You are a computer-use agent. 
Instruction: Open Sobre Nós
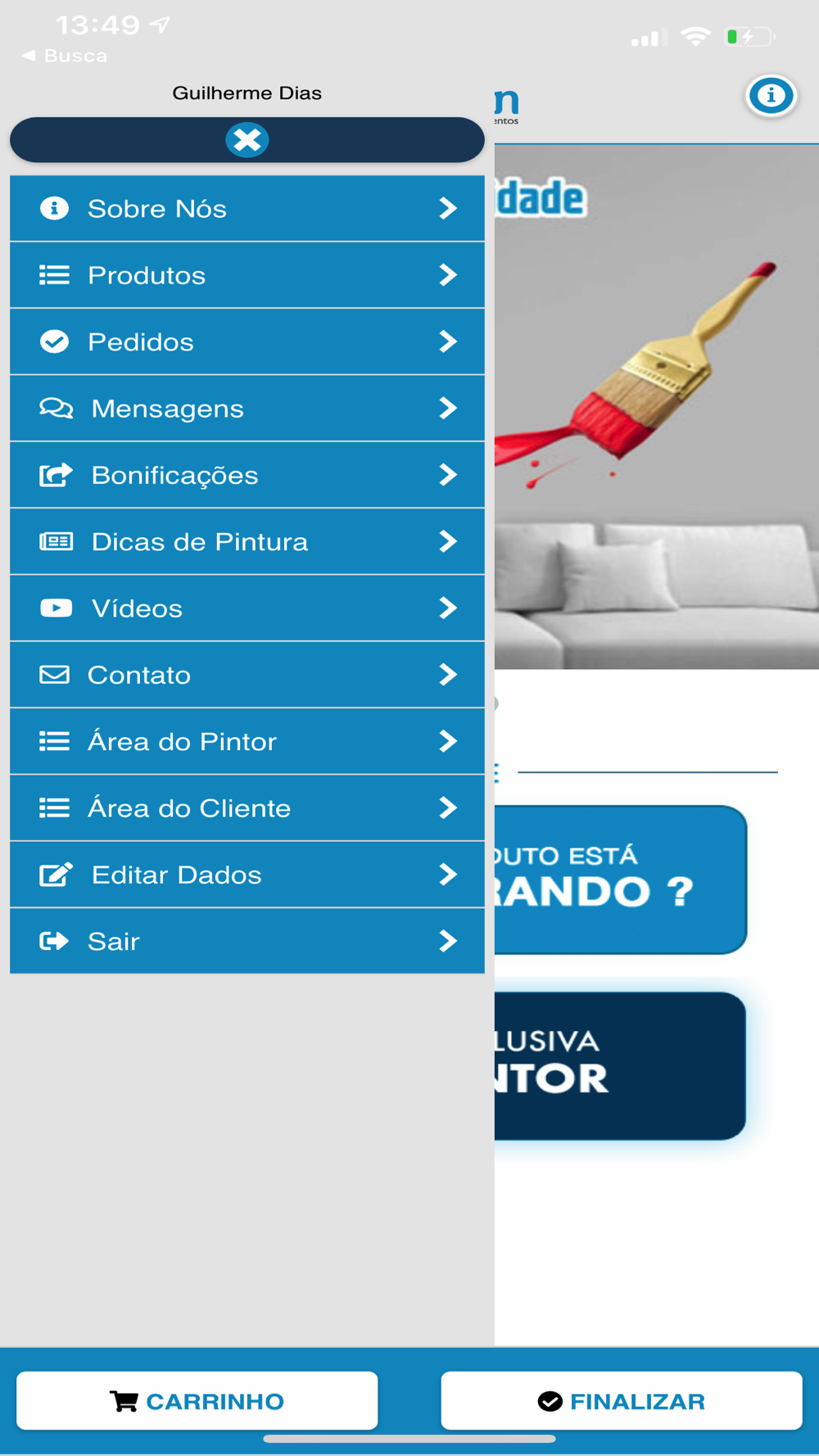[x=247, y=209]
